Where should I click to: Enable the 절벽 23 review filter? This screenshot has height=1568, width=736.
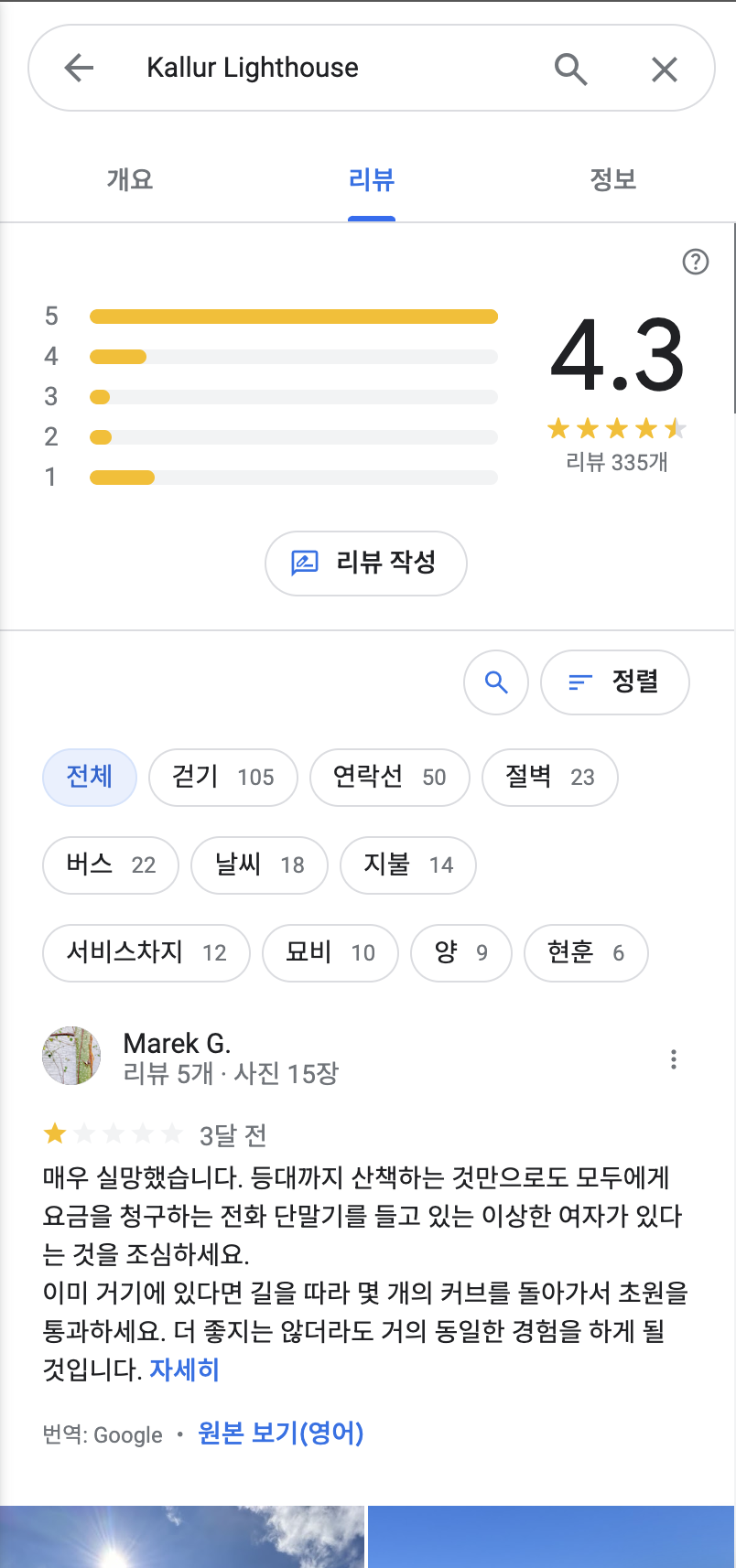coord(549,777)
